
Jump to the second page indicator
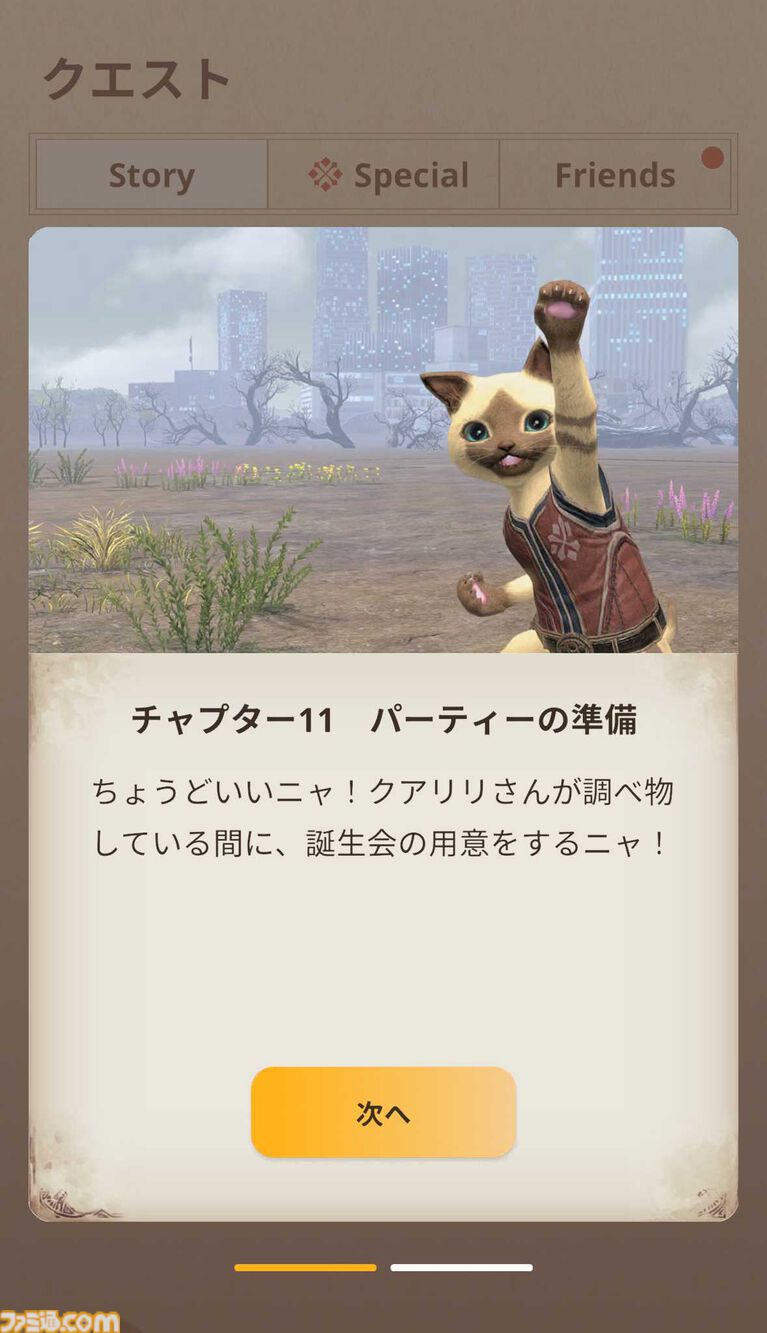click(461, 1268)
